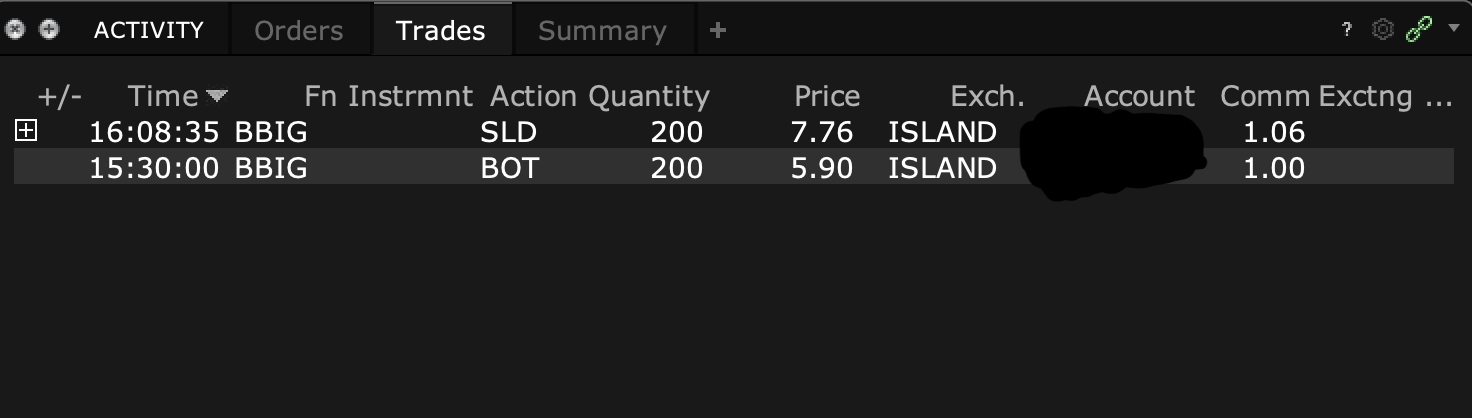
Task: Open the panel dropdown arrow menu
Action: click(1454, 29)
